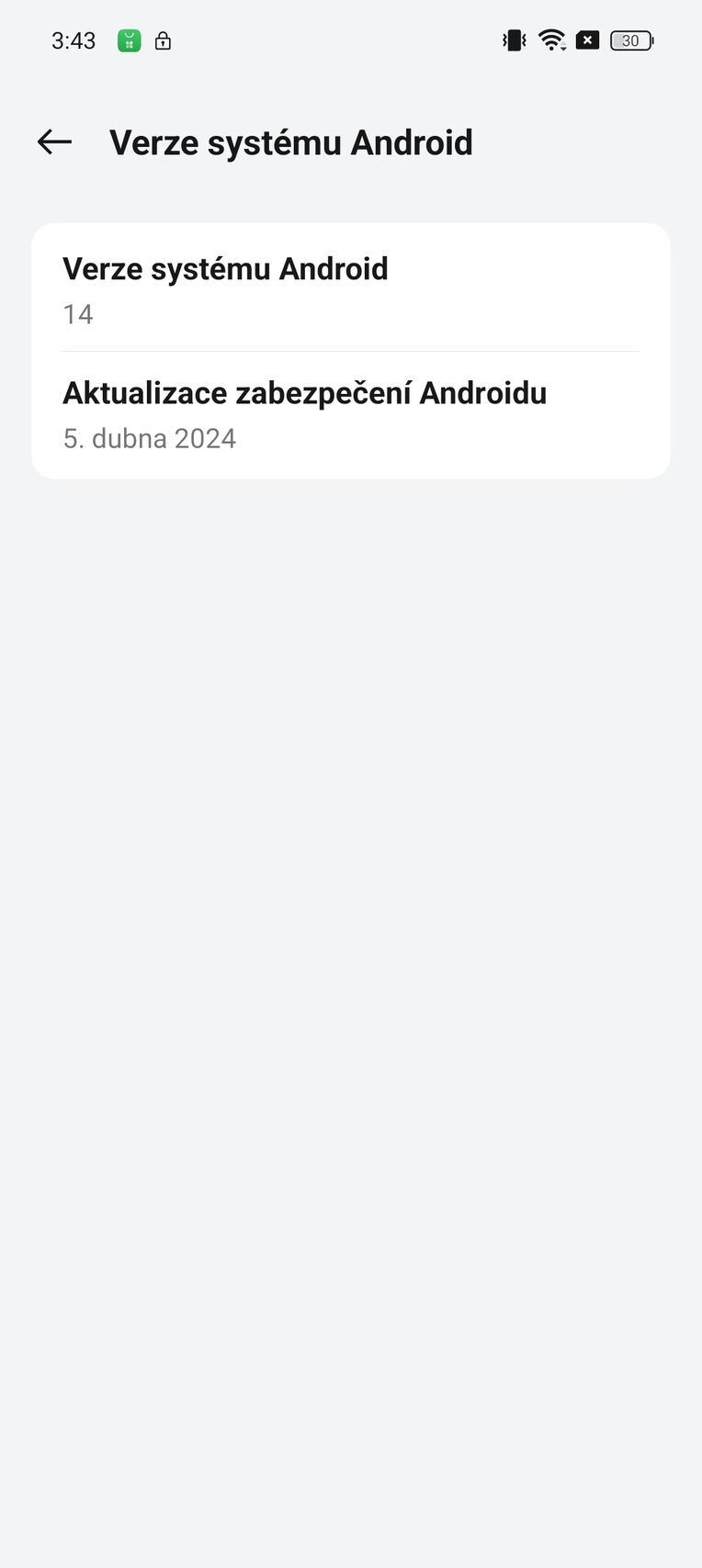Image resolution: width=702 pixels, height=1568 pixels.
Task: Tap the small arrow beside the Wi-Fi icon
Action: (x=564, y=49)
